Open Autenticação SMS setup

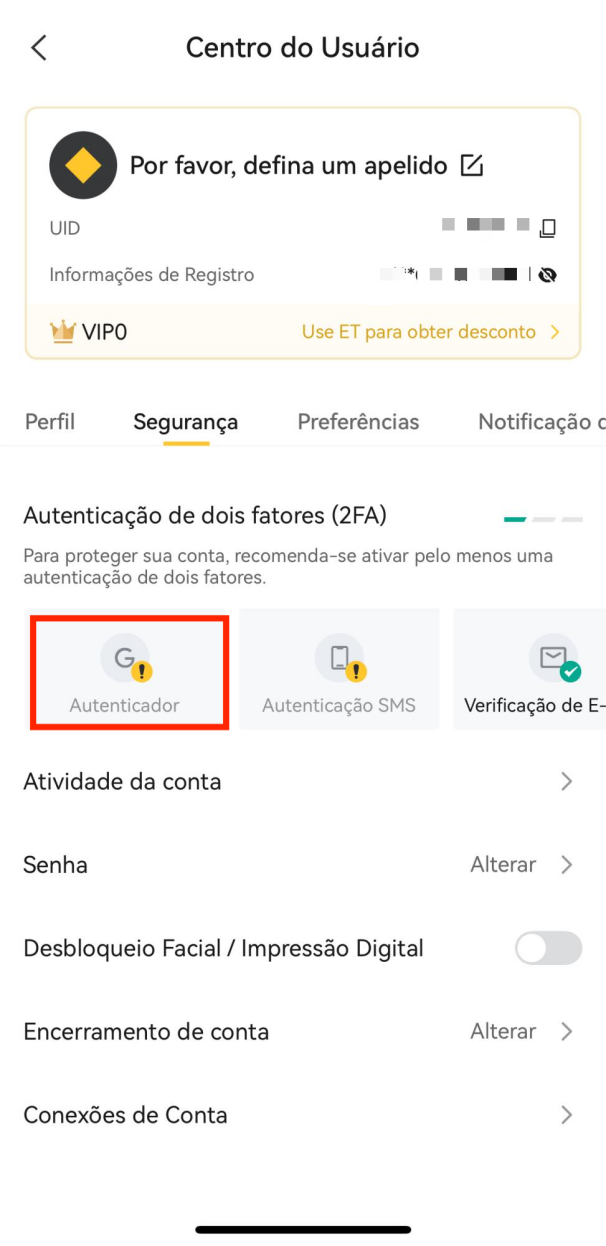click(339, 669)
